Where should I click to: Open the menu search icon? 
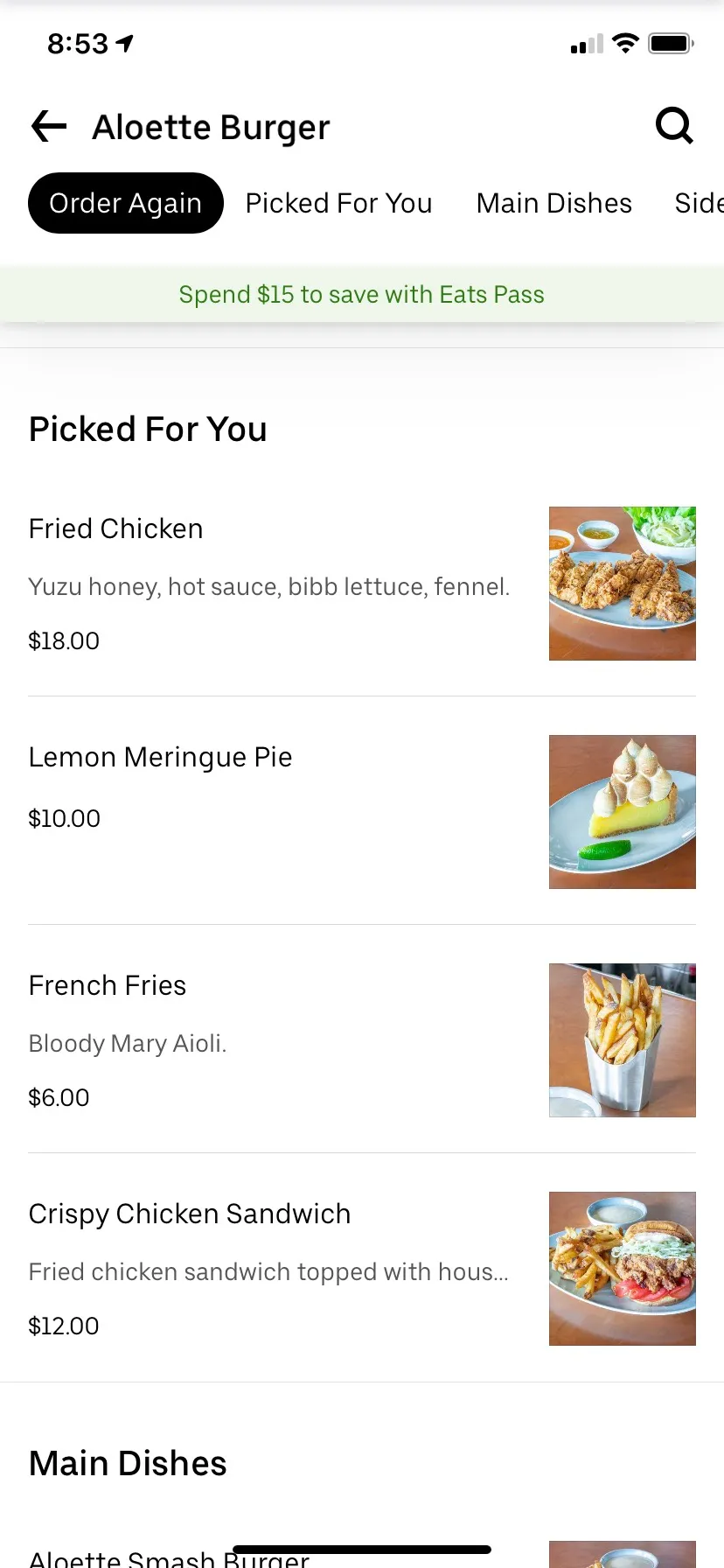[674, 127]
